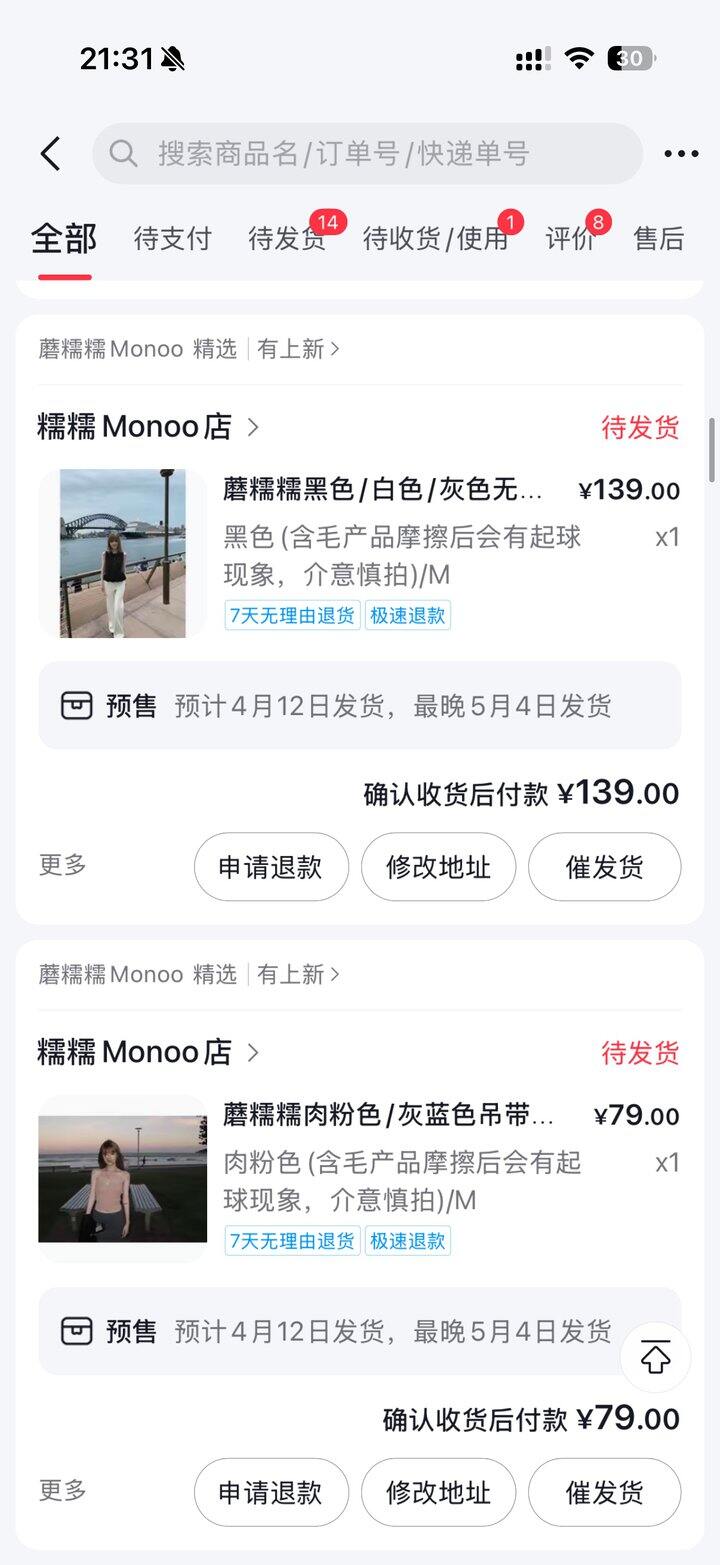Viewport: 720px width, 1565px height.
Task: Request refund on the ¥79 order
Action: click(271, 1492)
